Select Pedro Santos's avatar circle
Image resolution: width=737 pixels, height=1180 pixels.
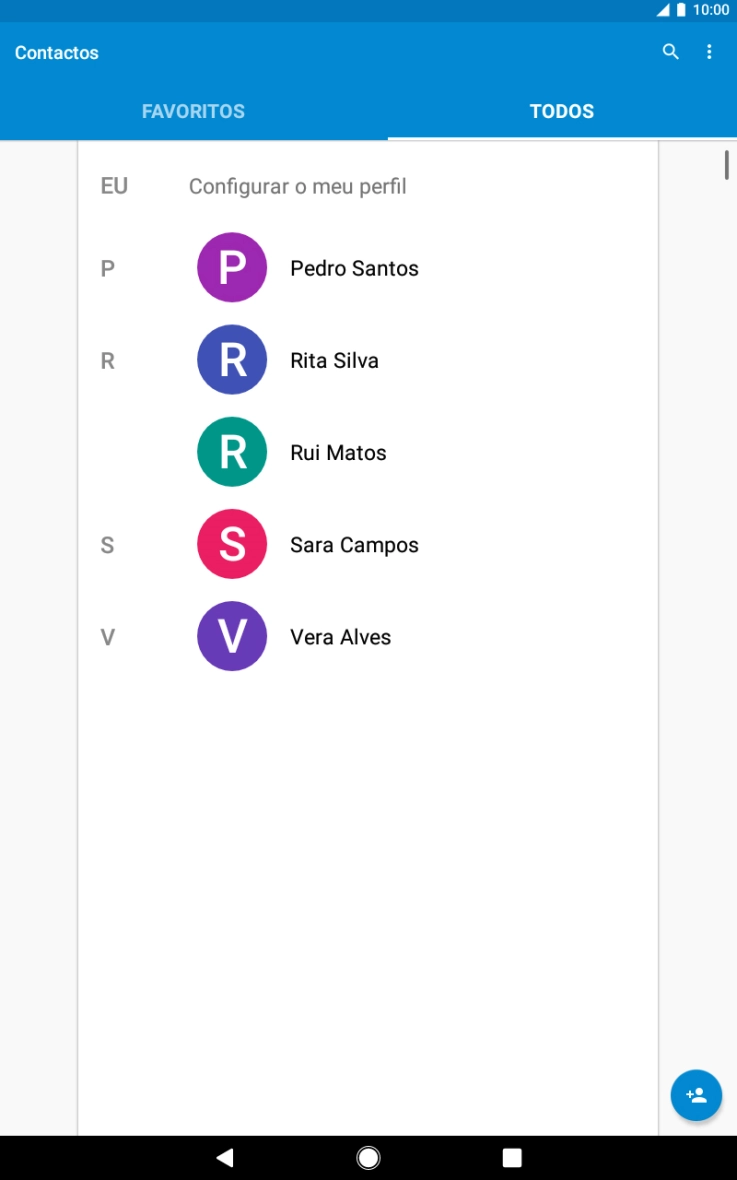(x=231, y=267)
